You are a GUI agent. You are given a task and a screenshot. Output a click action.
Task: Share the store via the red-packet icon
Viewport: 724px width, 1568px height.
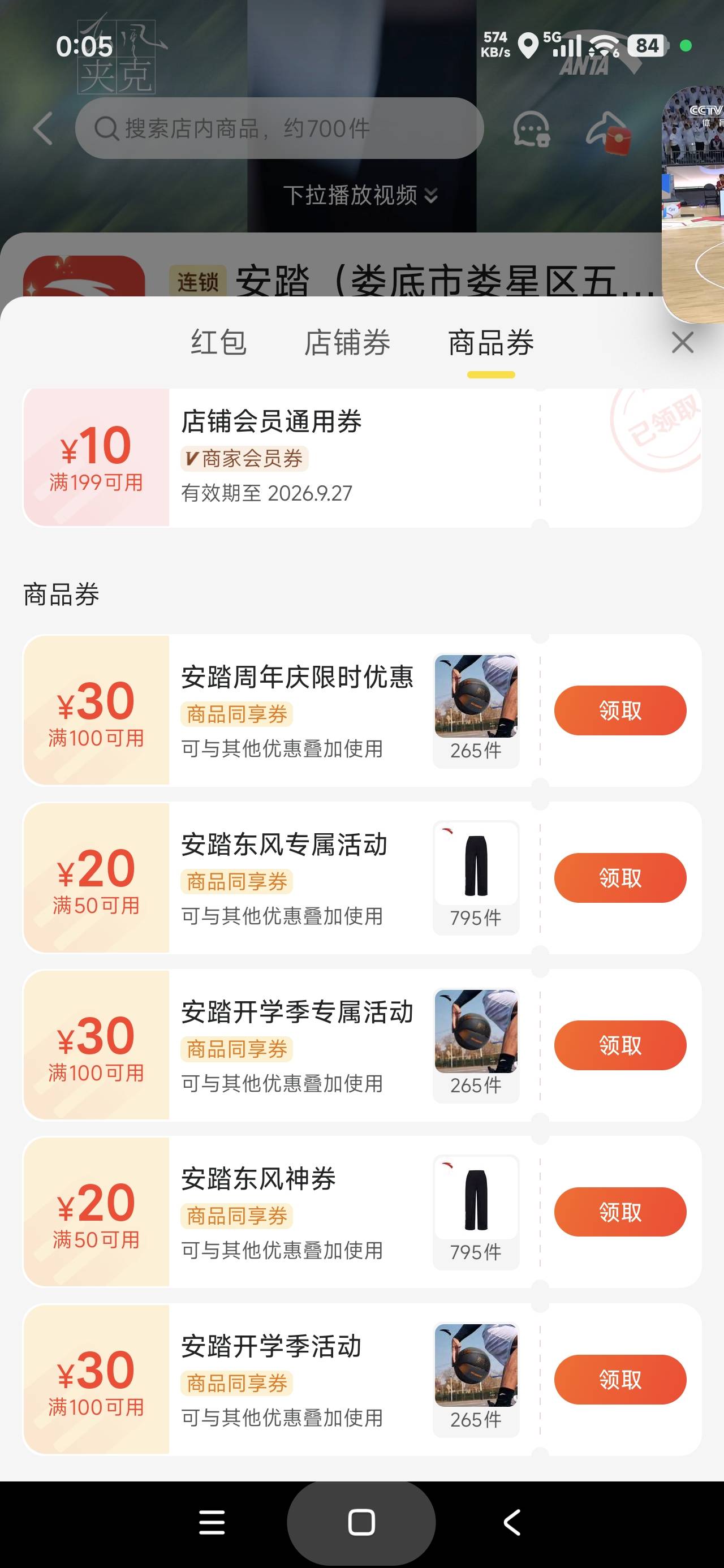pos(607,130)
